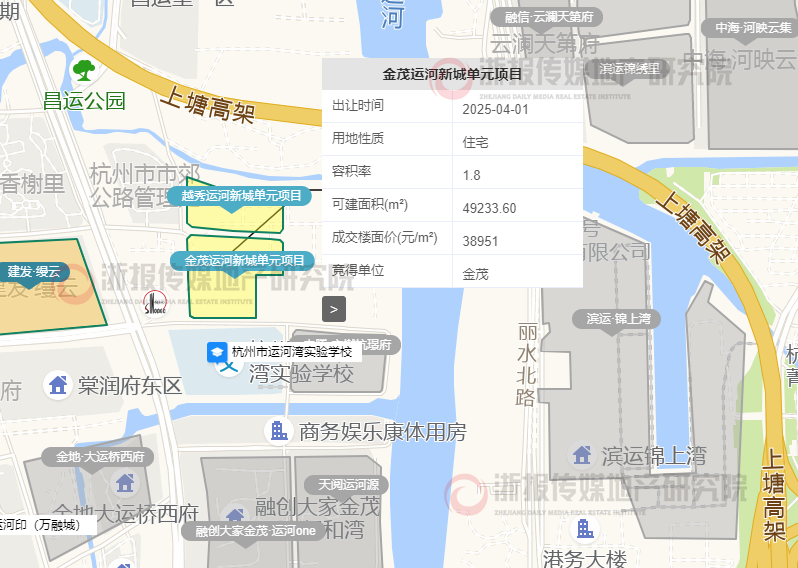Tap the 杭州市运河湾实验学校 school marker

tap(281, 352)
